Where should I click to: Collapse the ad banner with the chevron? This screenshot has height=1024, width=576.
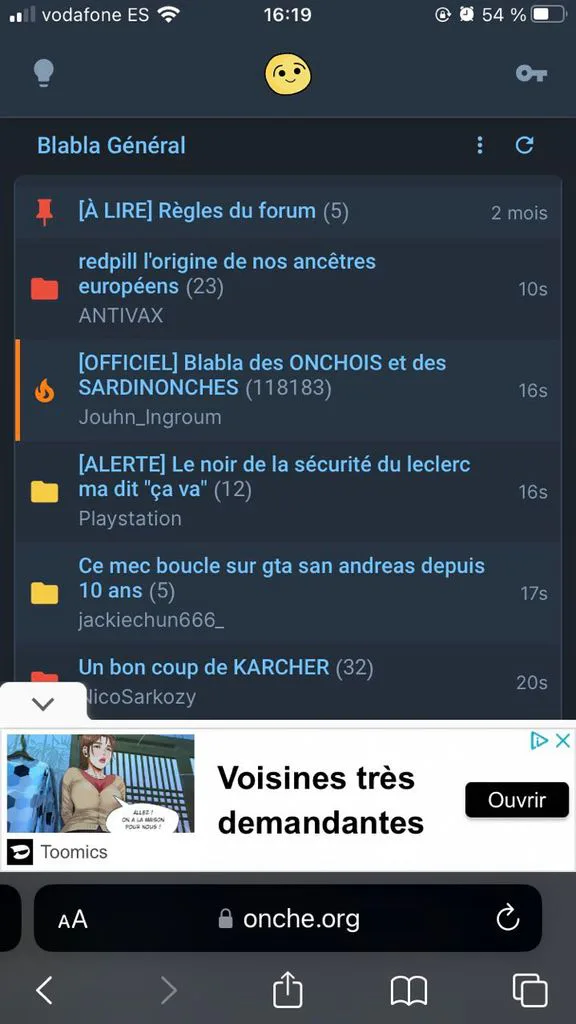tap(42, 703)
